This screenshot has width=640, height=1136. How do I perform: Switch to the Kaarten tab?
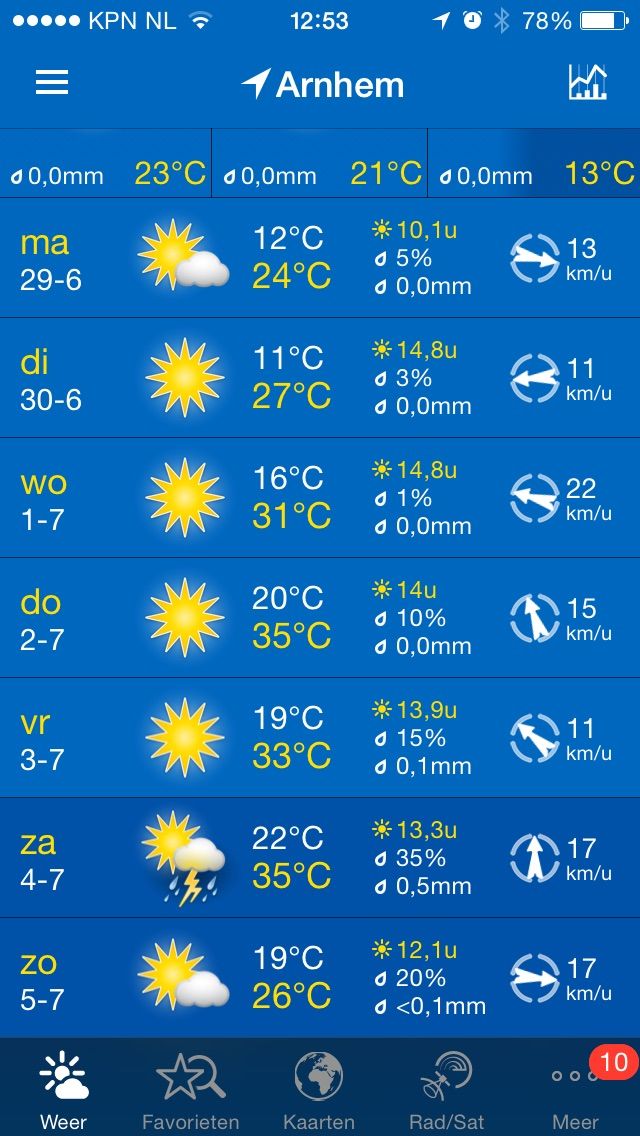319,1089
